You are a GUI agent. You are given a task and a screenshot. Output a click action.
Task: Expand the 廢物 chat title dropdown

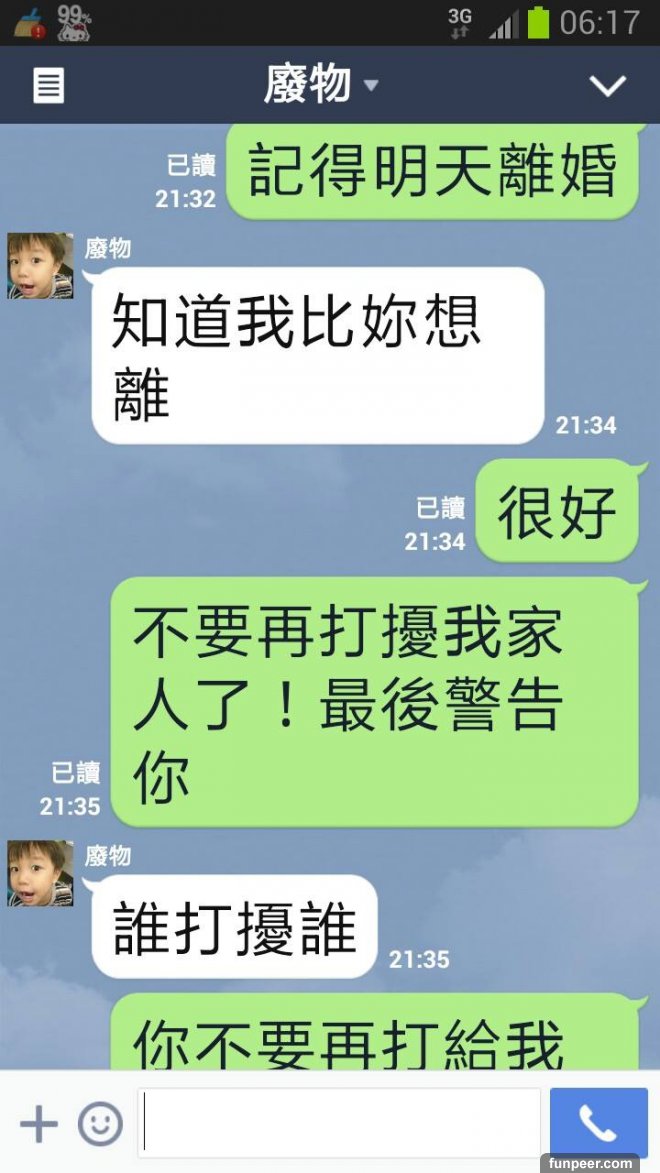point(370,86)
